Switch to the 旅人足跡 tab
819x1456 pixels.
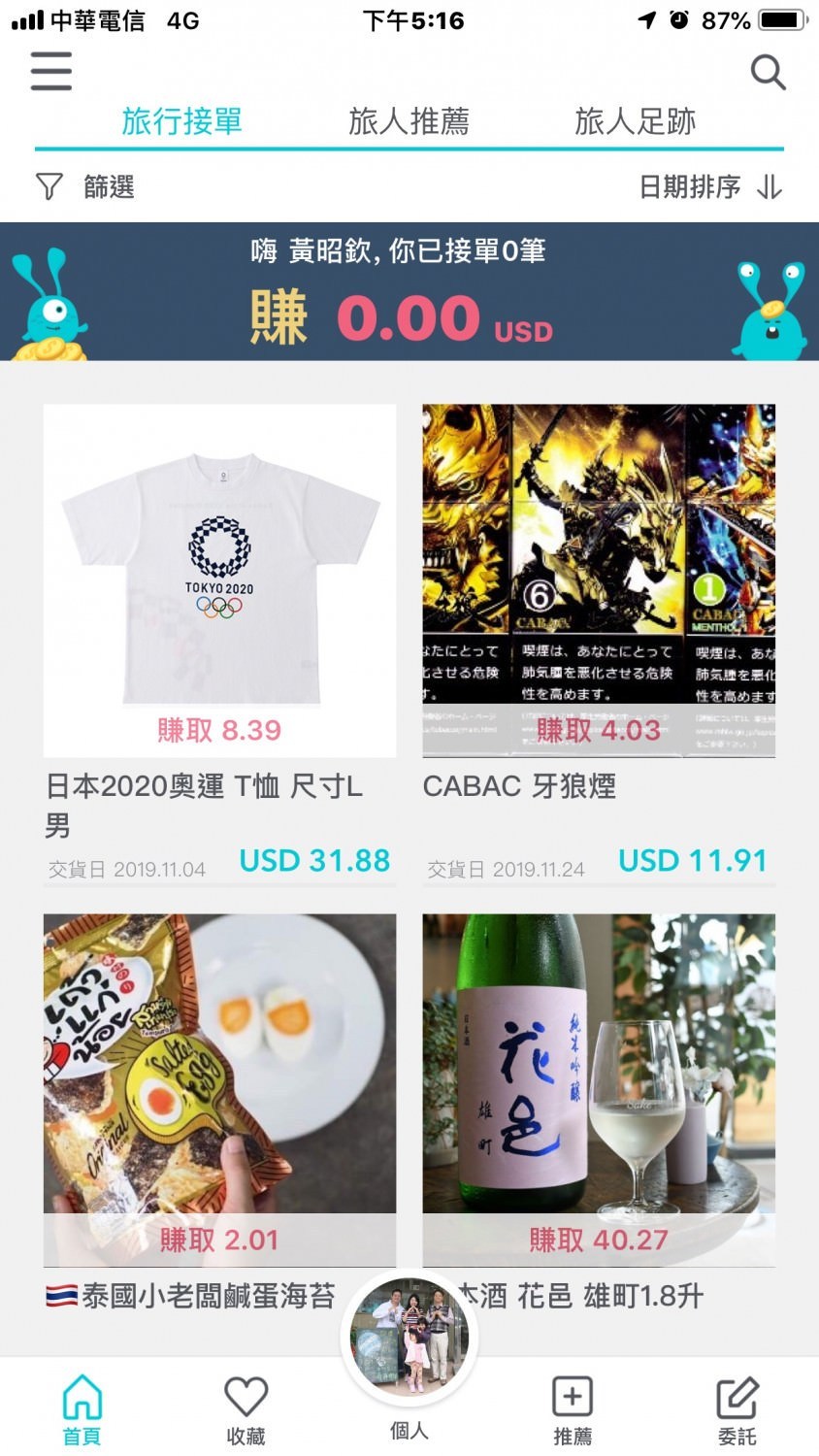point(635,121)
